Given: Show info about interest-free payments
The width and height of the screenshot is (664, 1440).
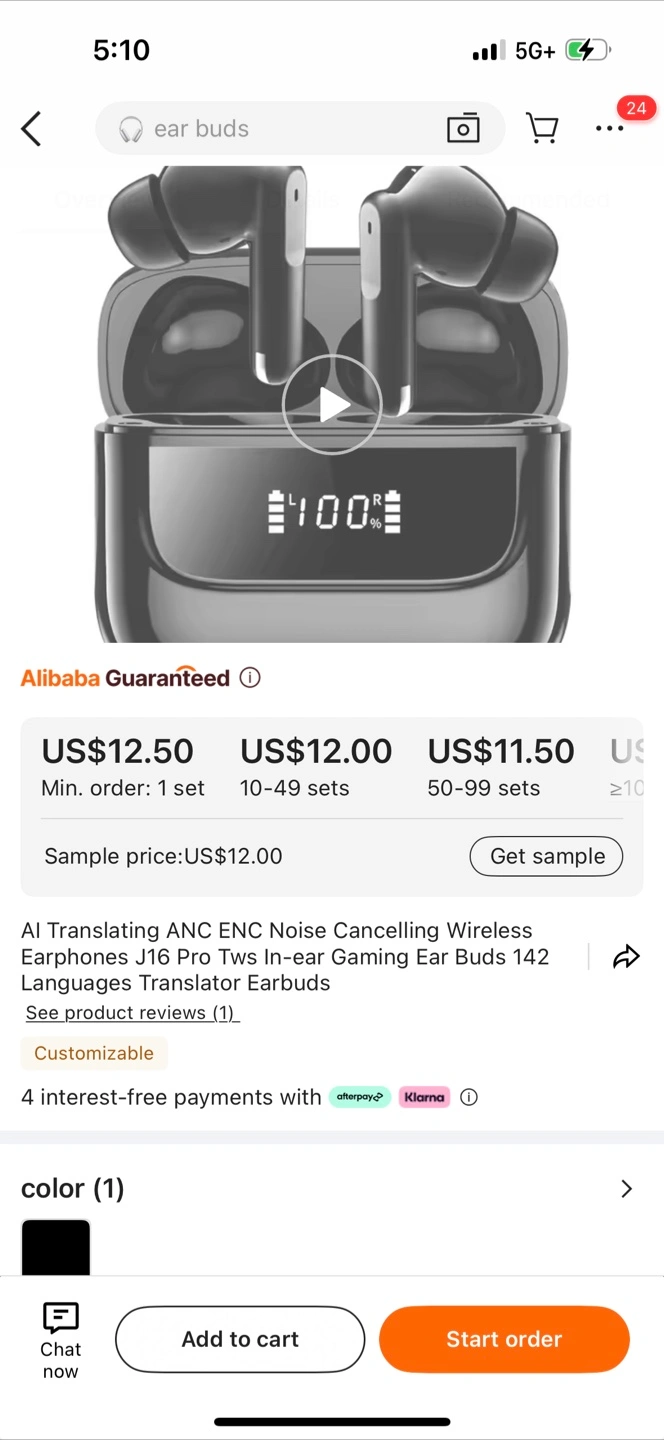Looking at the screenshot, I should click(x=469, y=1097).
